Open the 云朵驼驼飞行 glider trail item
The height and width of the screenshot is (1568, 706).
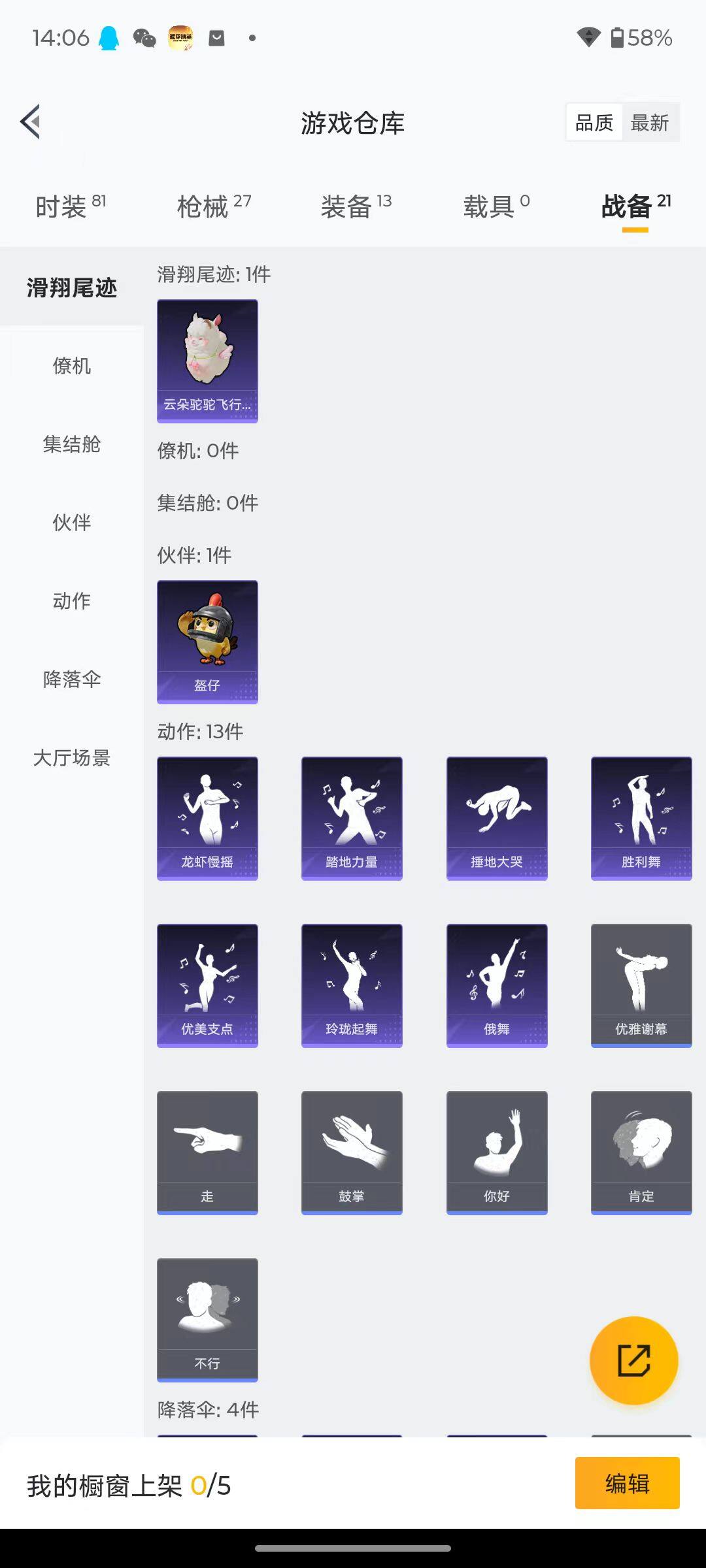pos(207,361)
